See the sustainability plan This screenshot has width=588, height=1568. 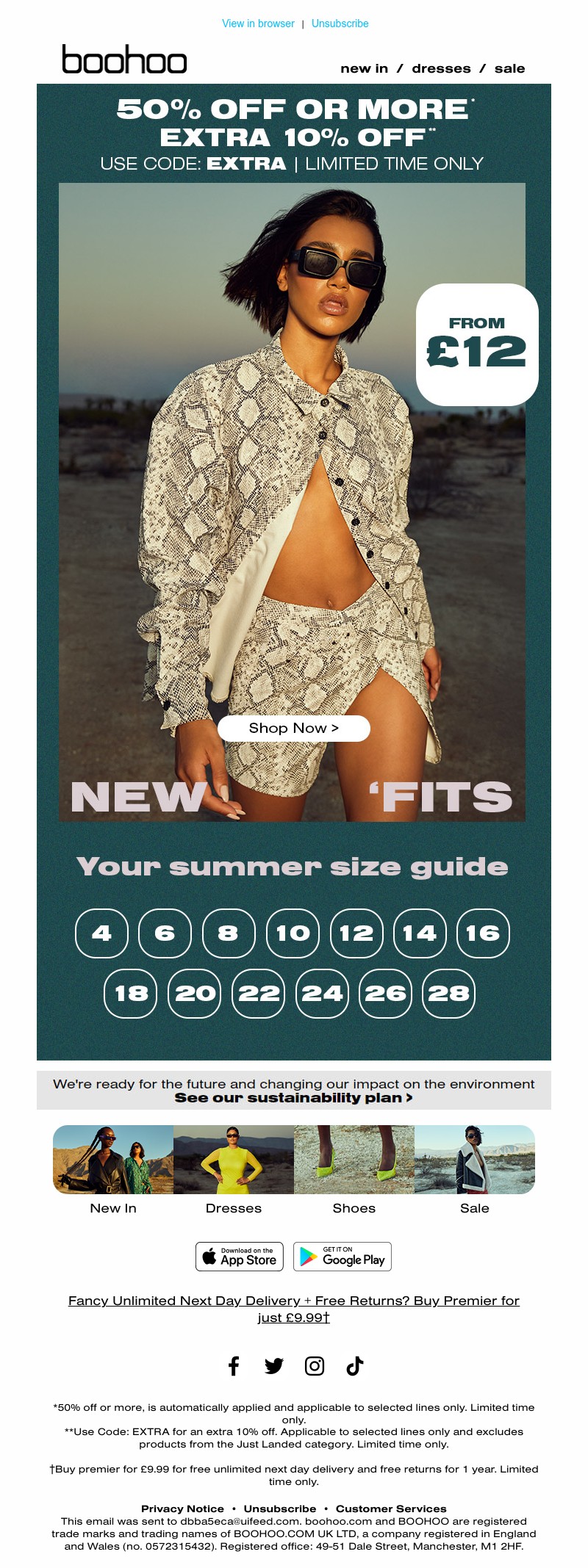pyautogui.click(x=293, y=1097)
